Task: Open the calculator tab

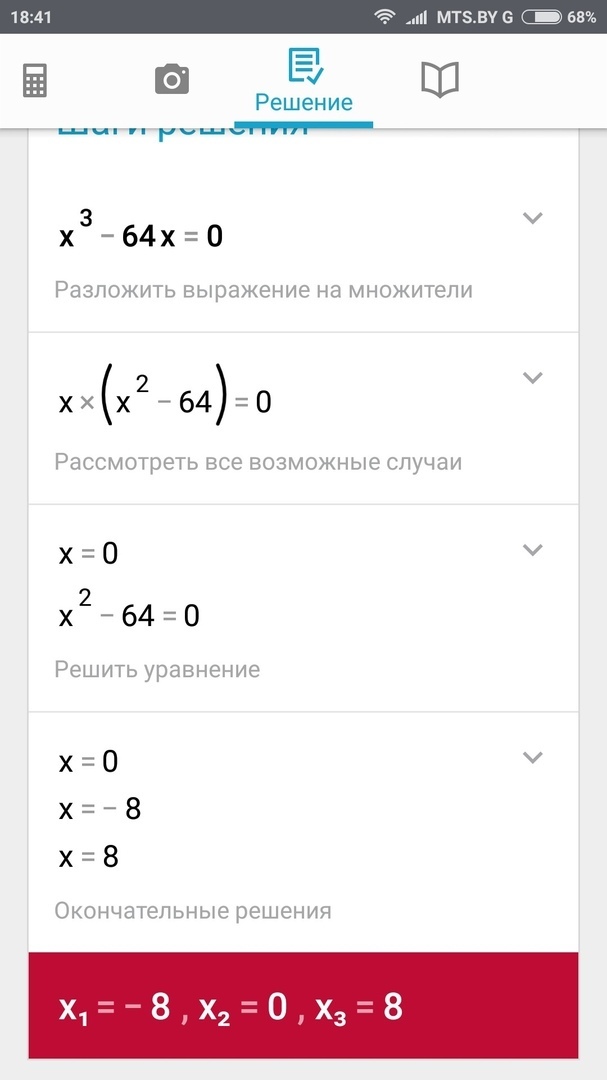Action: pos(34,81)
